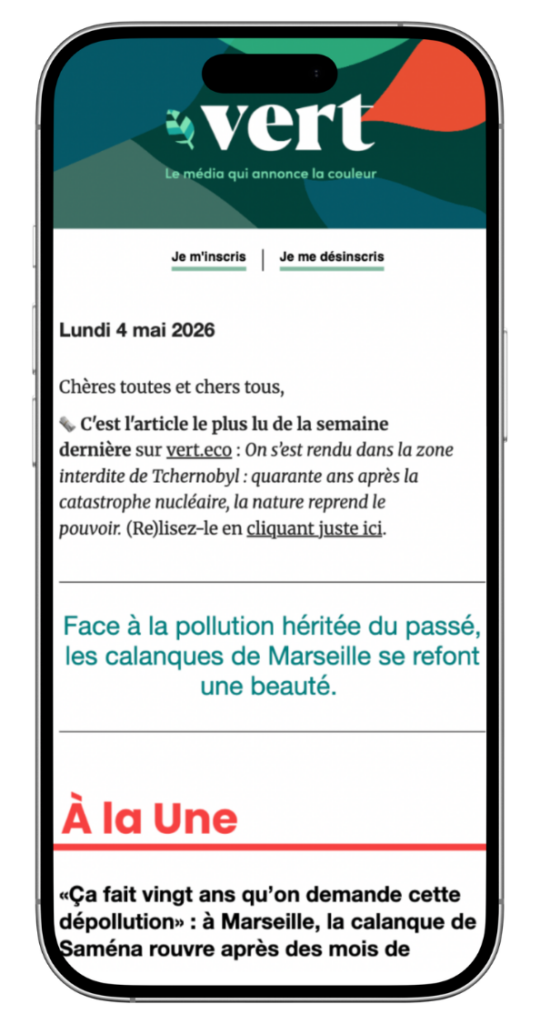The image size is (540, 1024).
Task: Open the vert.eco link
Action: 199,451
